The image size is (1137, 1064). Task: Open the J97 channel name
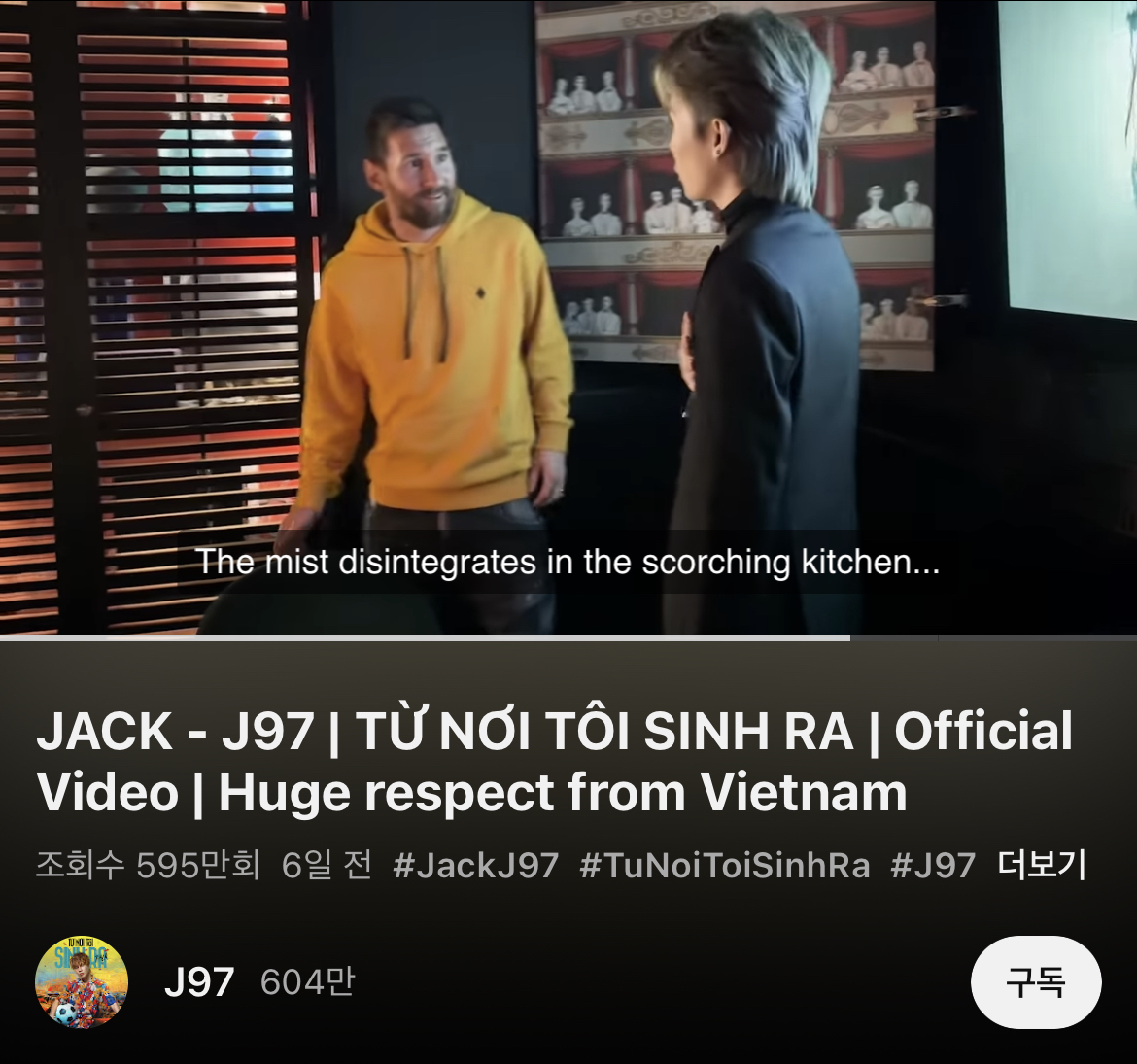point(199,982)
